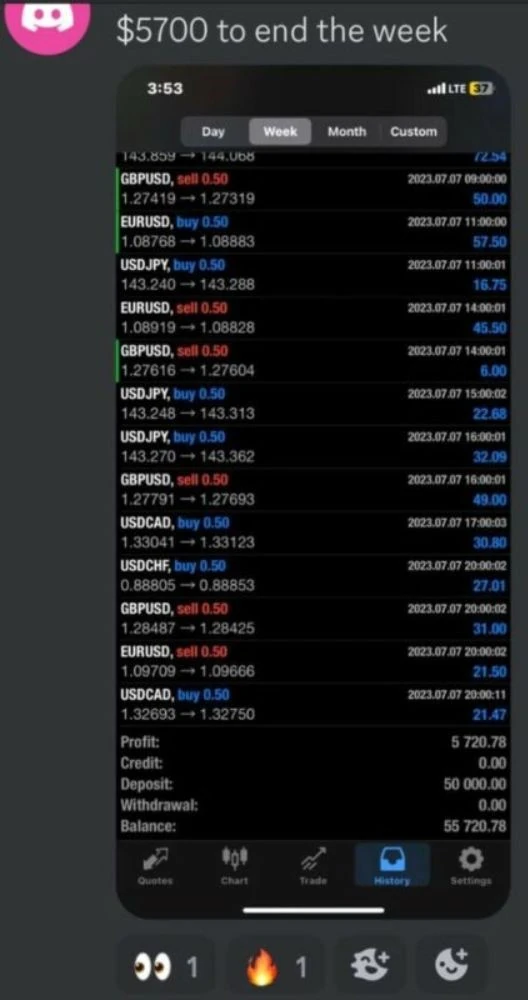
Task: Open the add reaction emoji picker
Action: click(x=451, y=966)
